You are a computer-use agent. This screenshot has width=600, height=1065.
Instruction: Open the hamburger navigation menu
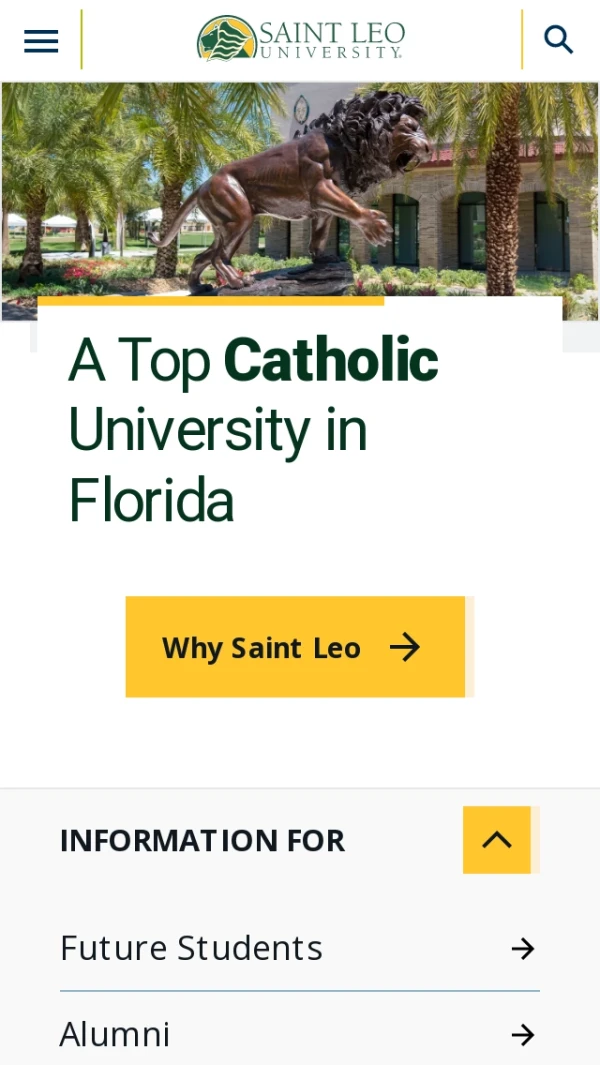(x=41, y=41)
